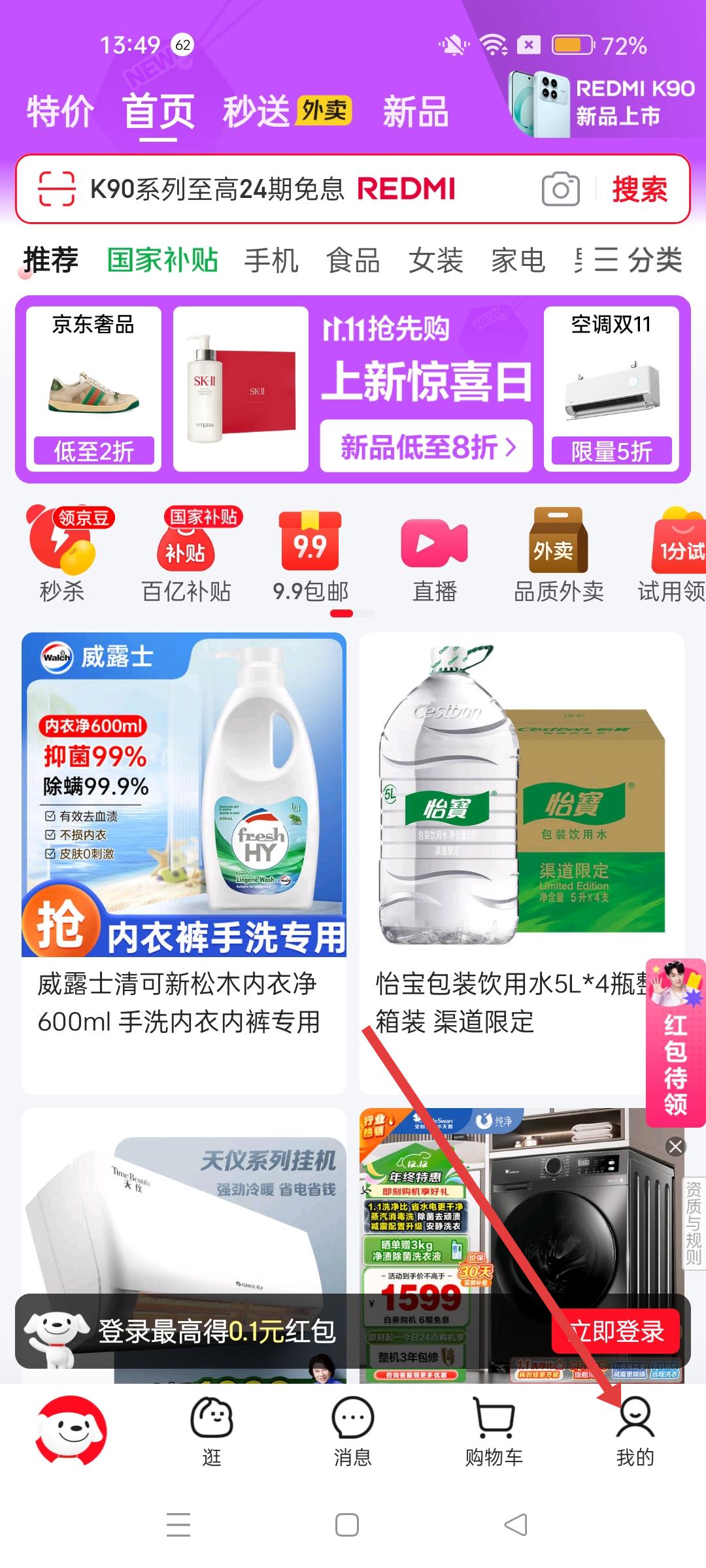Switch to the 秒送 tab
This screenshot has width=706, height=1568.
(x=258, y=112)
